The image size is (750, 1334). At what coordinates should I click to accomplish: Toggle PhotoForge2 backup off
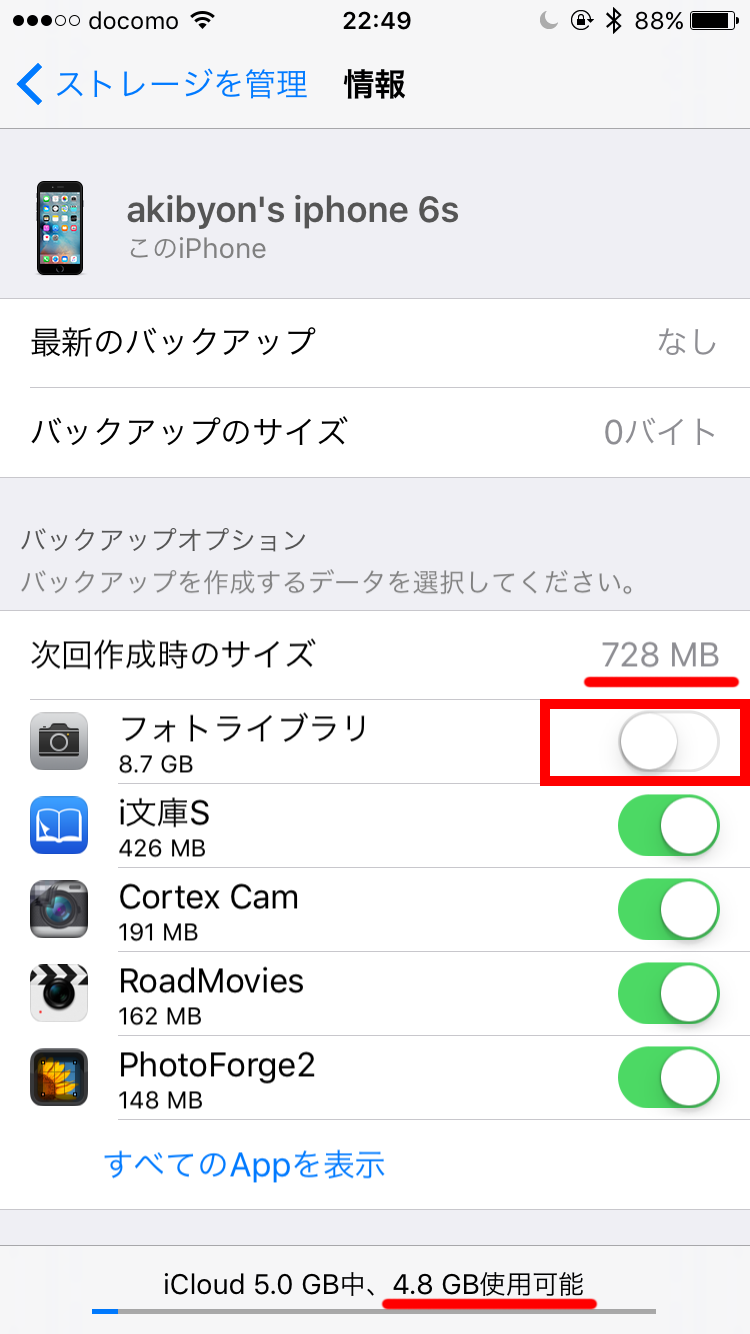(669, 1078)
